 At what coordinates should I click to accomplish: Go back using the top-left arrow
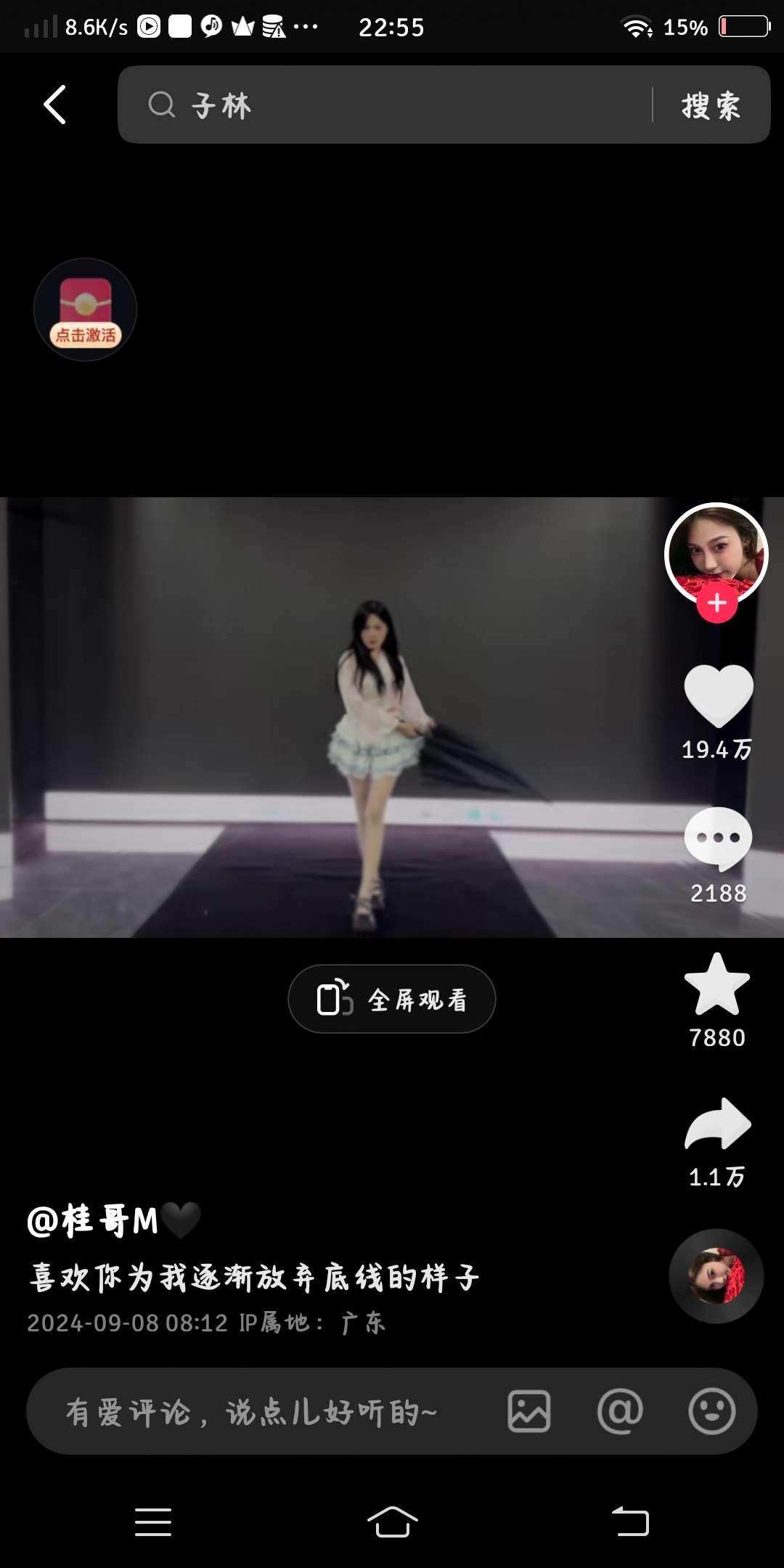55,105
